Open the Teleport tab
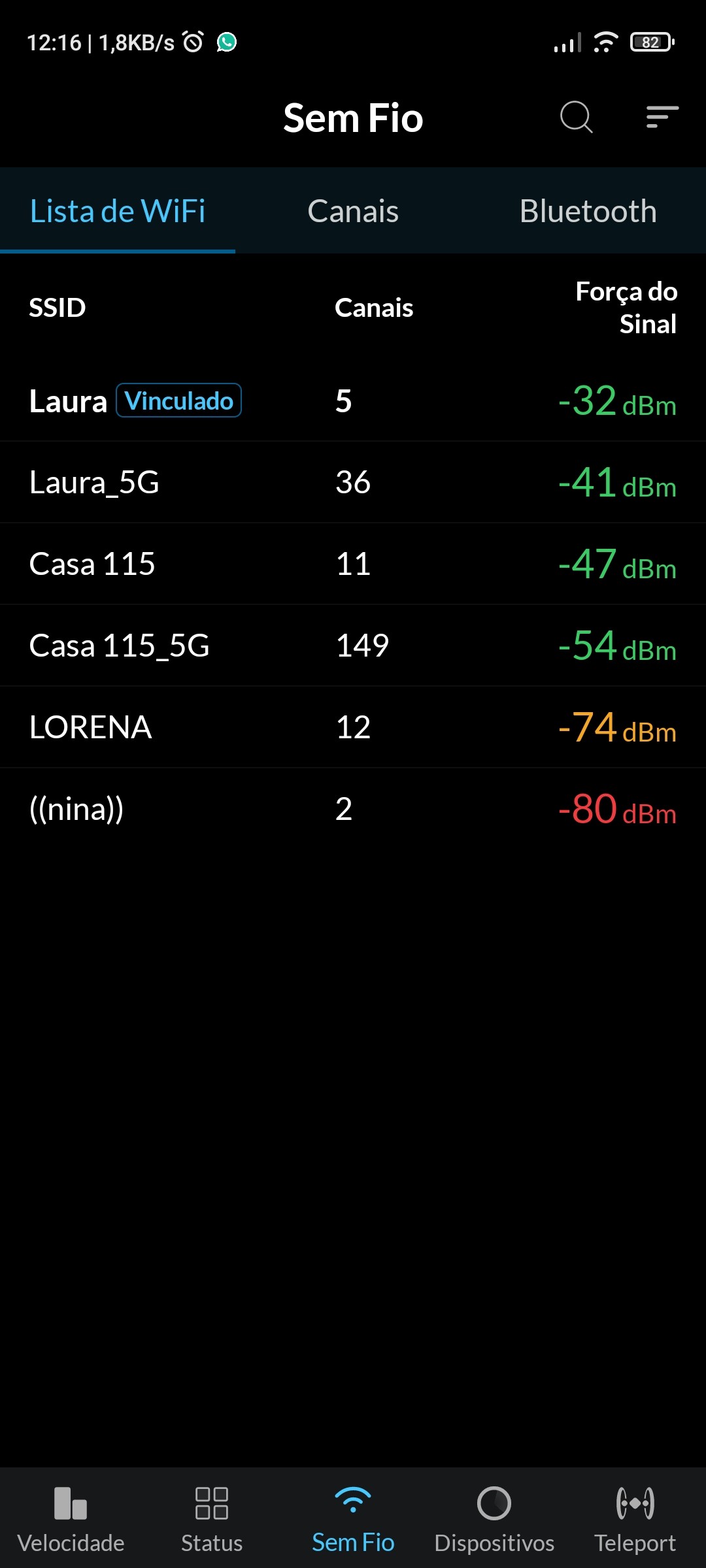Screen dimensions: 706x1568 (635, 1519)
